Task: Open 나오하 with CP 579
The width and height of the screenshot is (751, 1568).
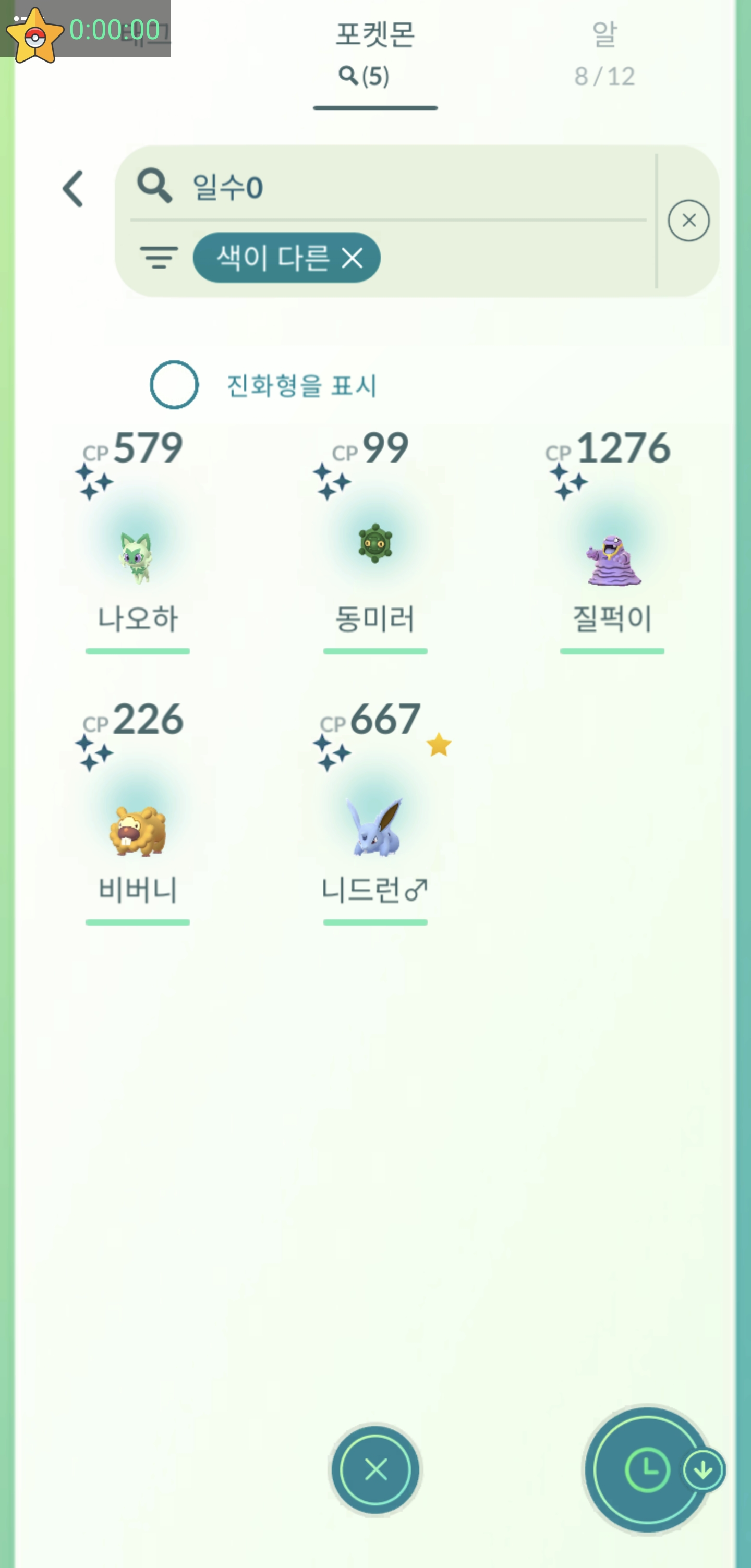Action: point(138,548)
